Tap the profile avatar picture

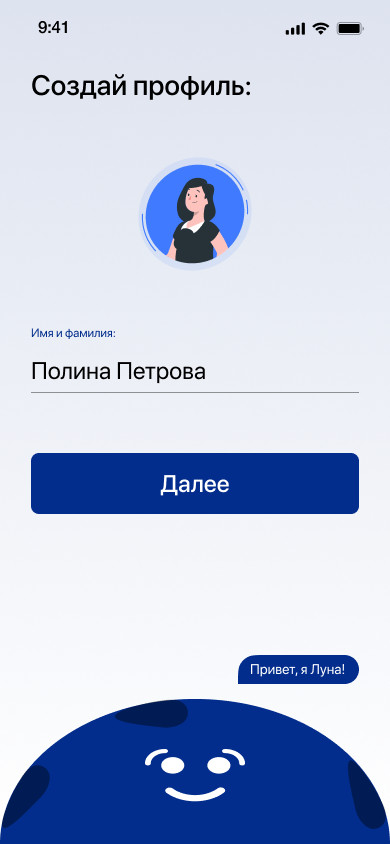tap(195, 214)
